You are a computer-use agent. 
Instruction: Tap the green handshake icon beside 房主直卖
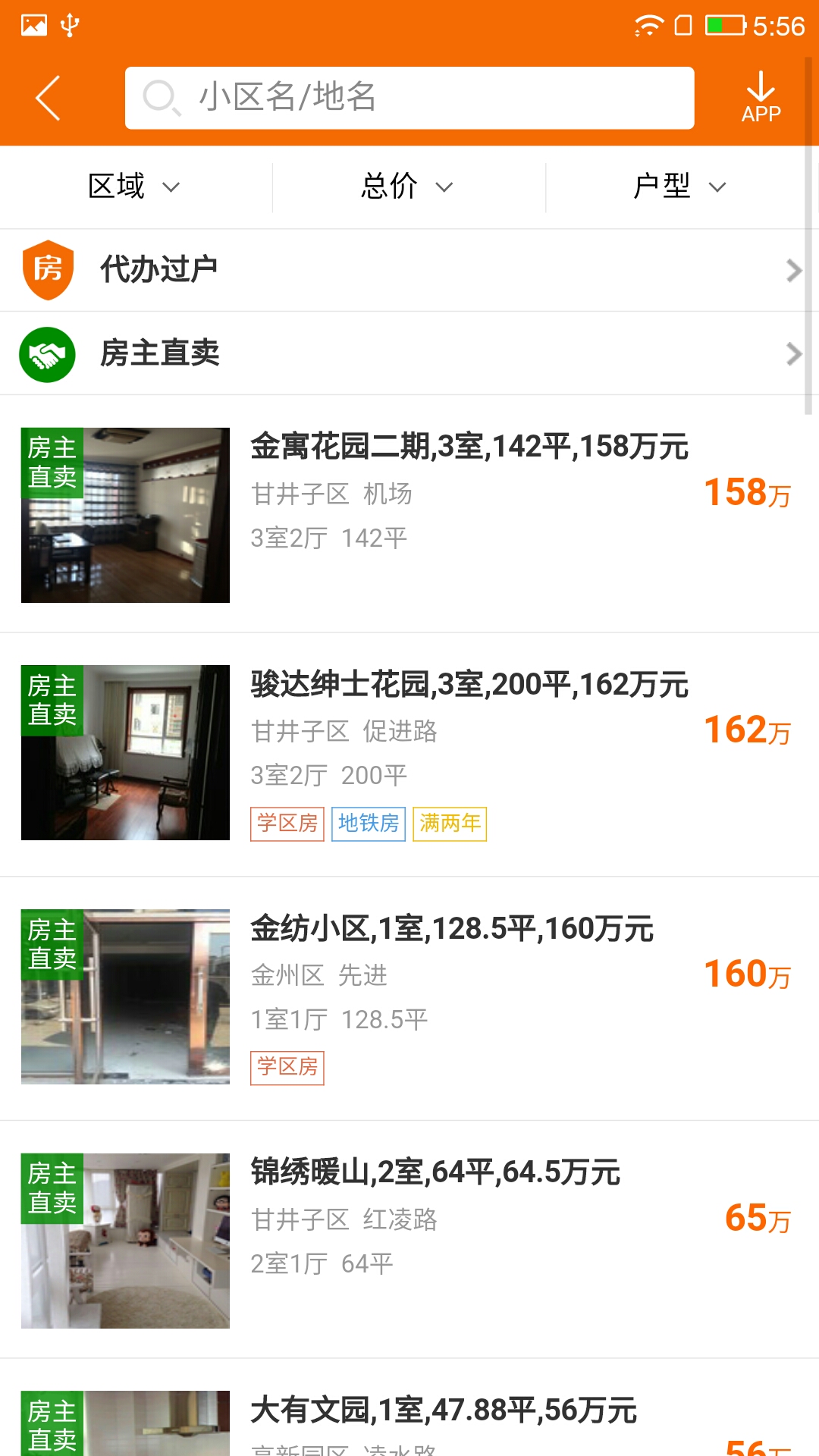pyautogui.click(x=48, y=353)
